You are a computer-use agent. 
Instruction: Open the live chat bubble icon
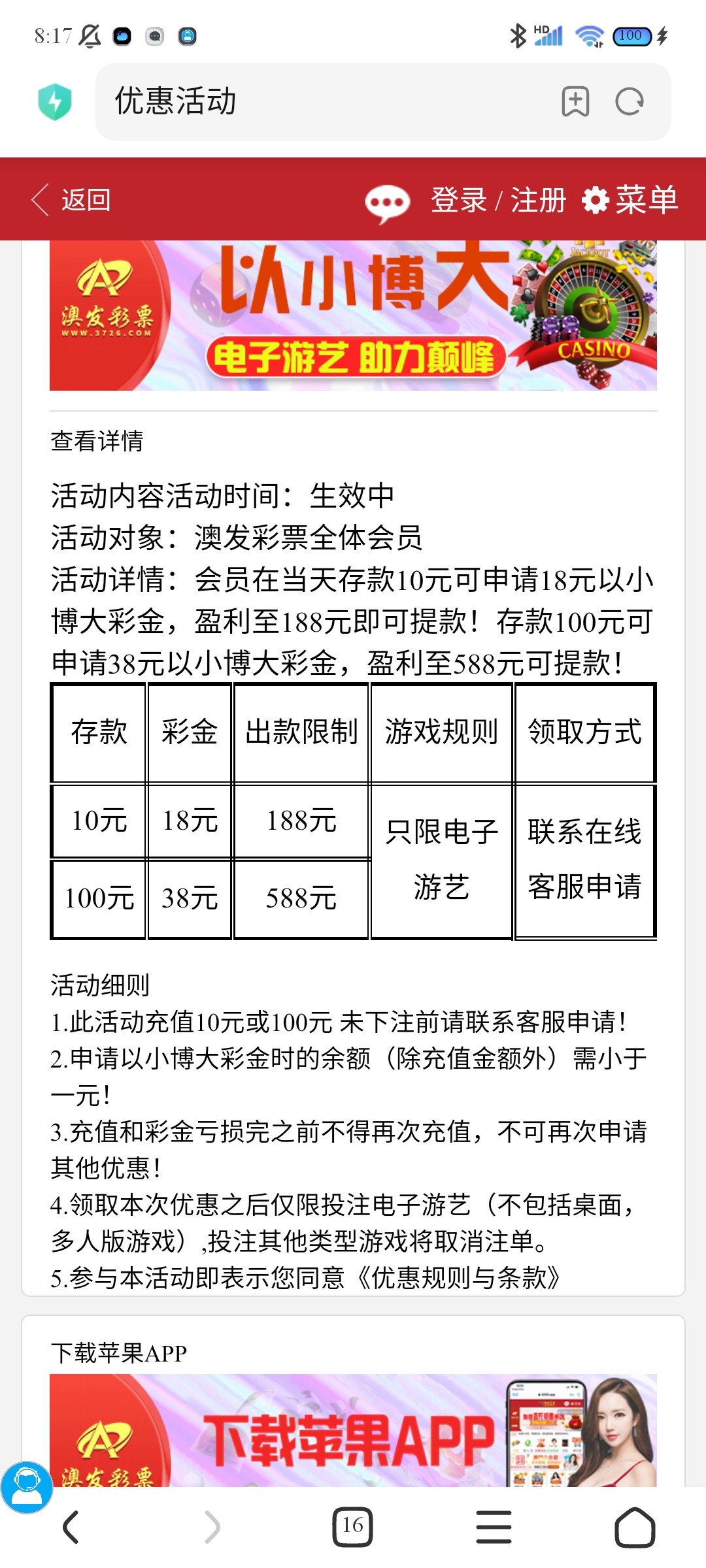(387, 203)
